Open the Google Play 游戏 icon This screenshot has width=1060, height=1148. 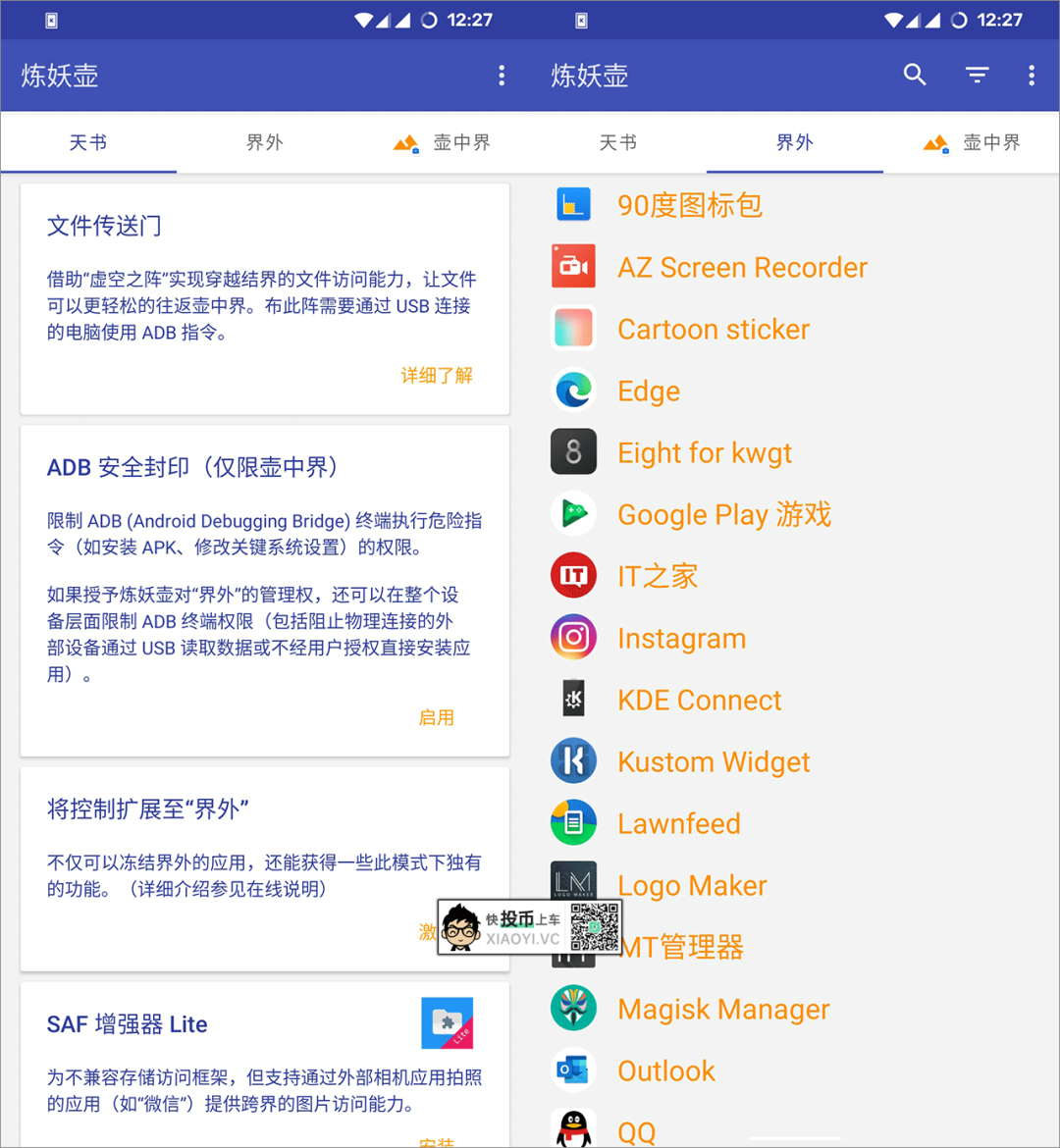[574, 513]
